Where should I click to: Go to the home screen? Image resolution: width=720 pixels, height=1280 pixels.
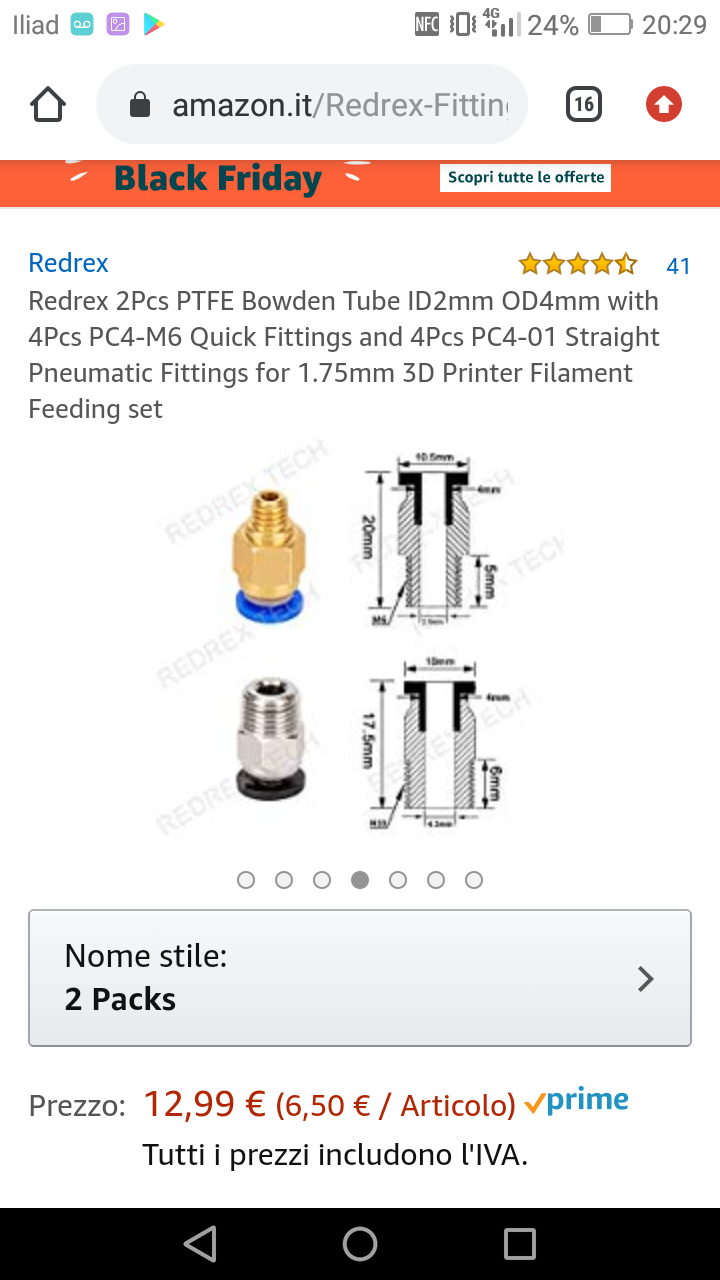tap(360, 1244)
